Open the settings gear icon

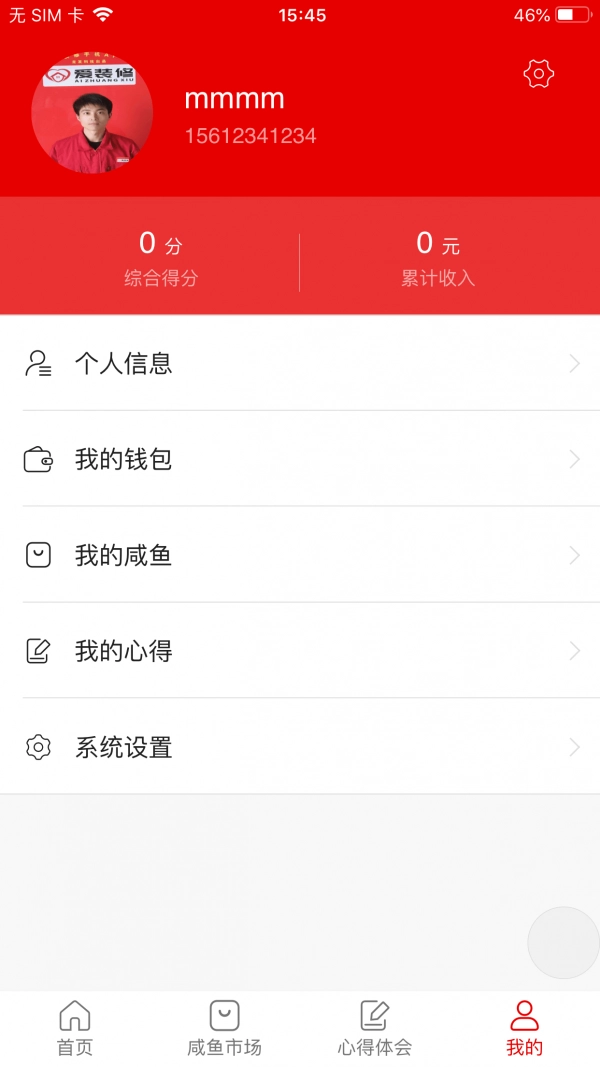pos(539,73)
